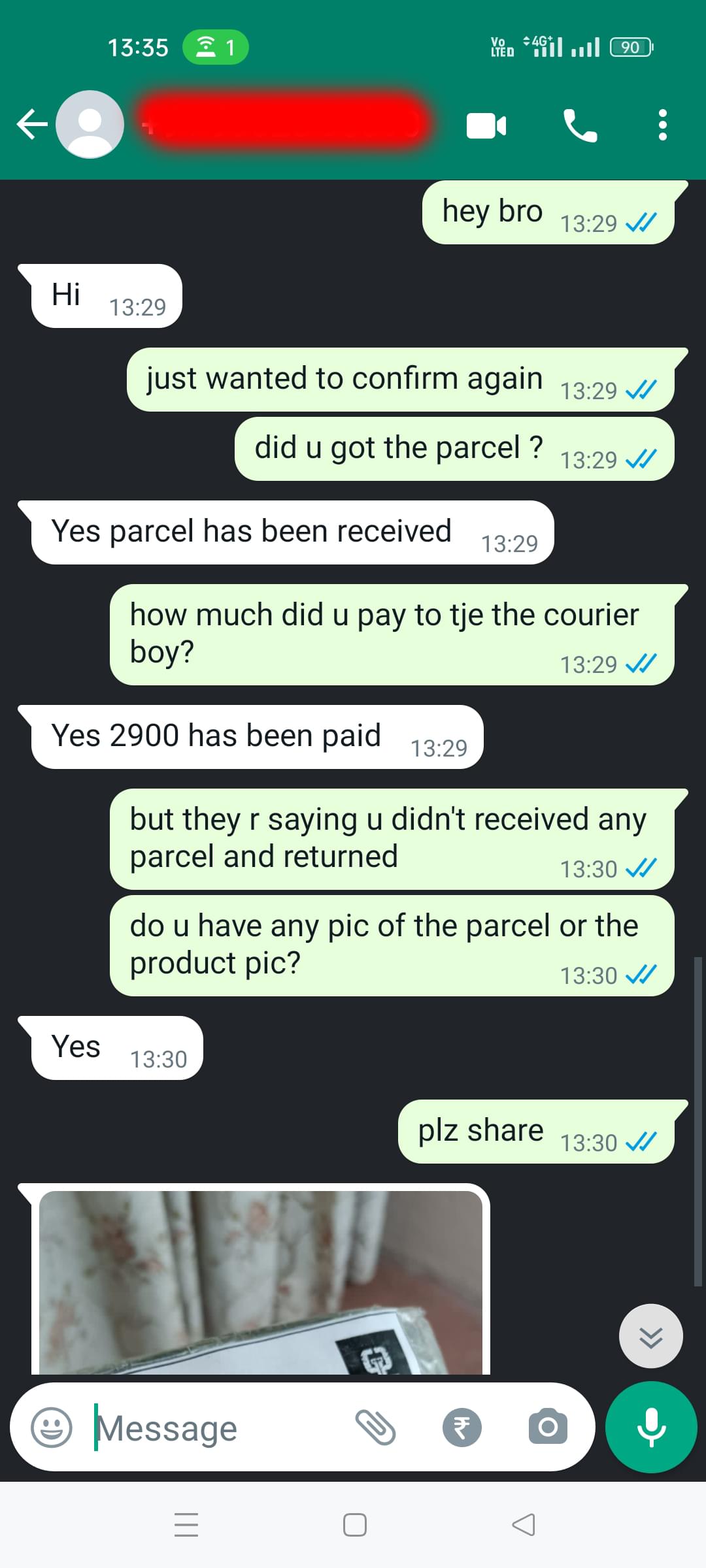Screen dimensions: 706x1568
Task: Open the emoji picker
Action: coord(52,1427)
